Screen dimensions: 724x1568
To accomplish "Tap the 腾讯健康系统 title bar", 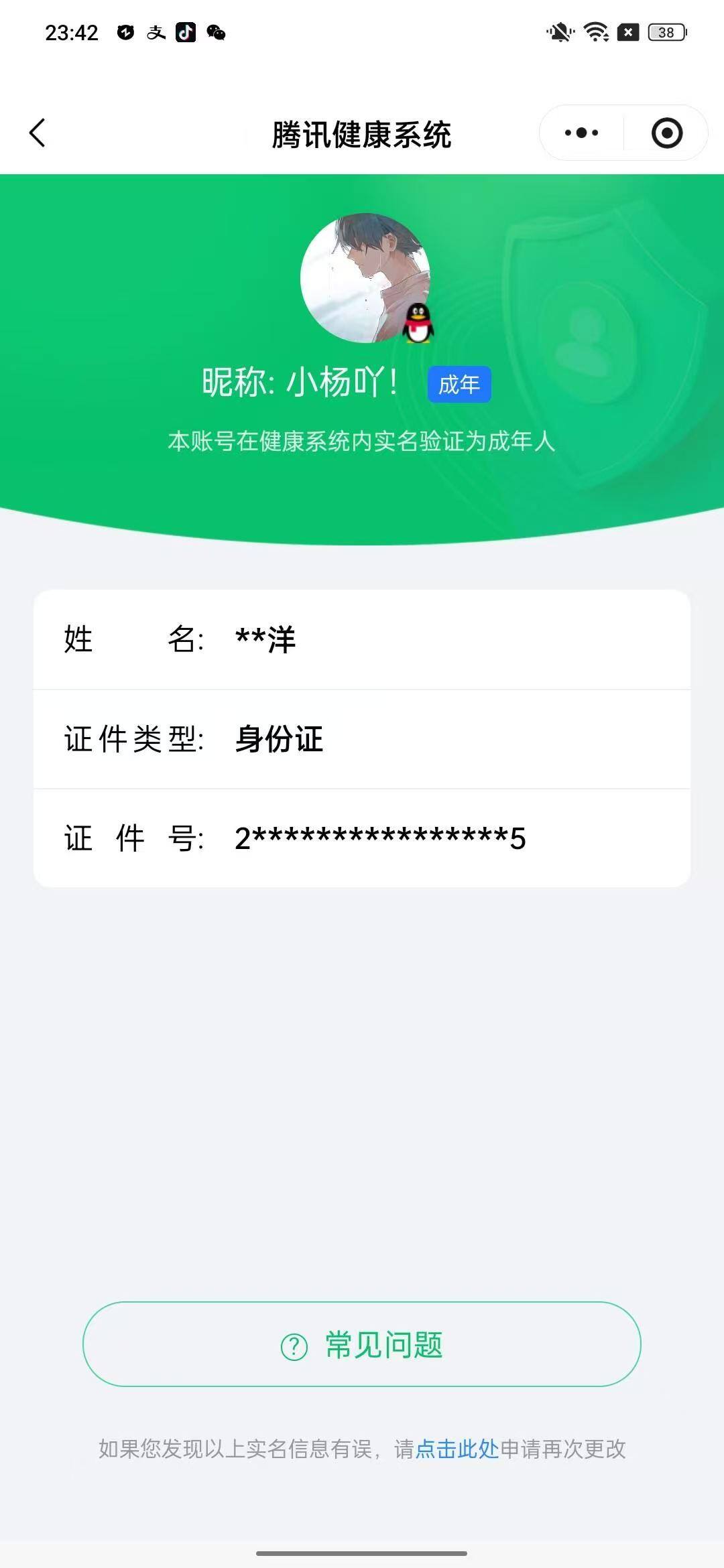I will pos(362,133).
